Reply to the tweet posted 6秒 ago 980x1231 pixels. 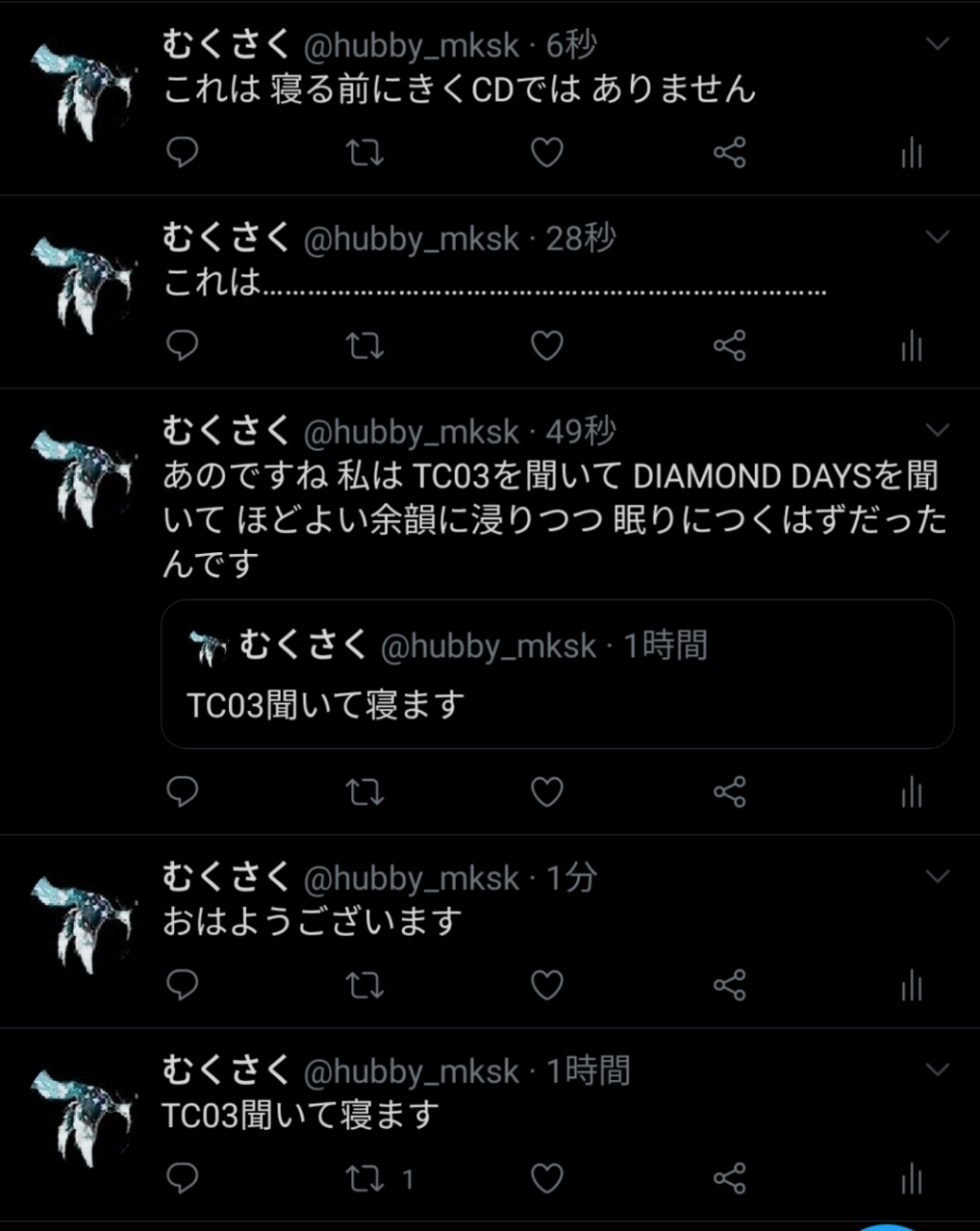pos(182,152)
